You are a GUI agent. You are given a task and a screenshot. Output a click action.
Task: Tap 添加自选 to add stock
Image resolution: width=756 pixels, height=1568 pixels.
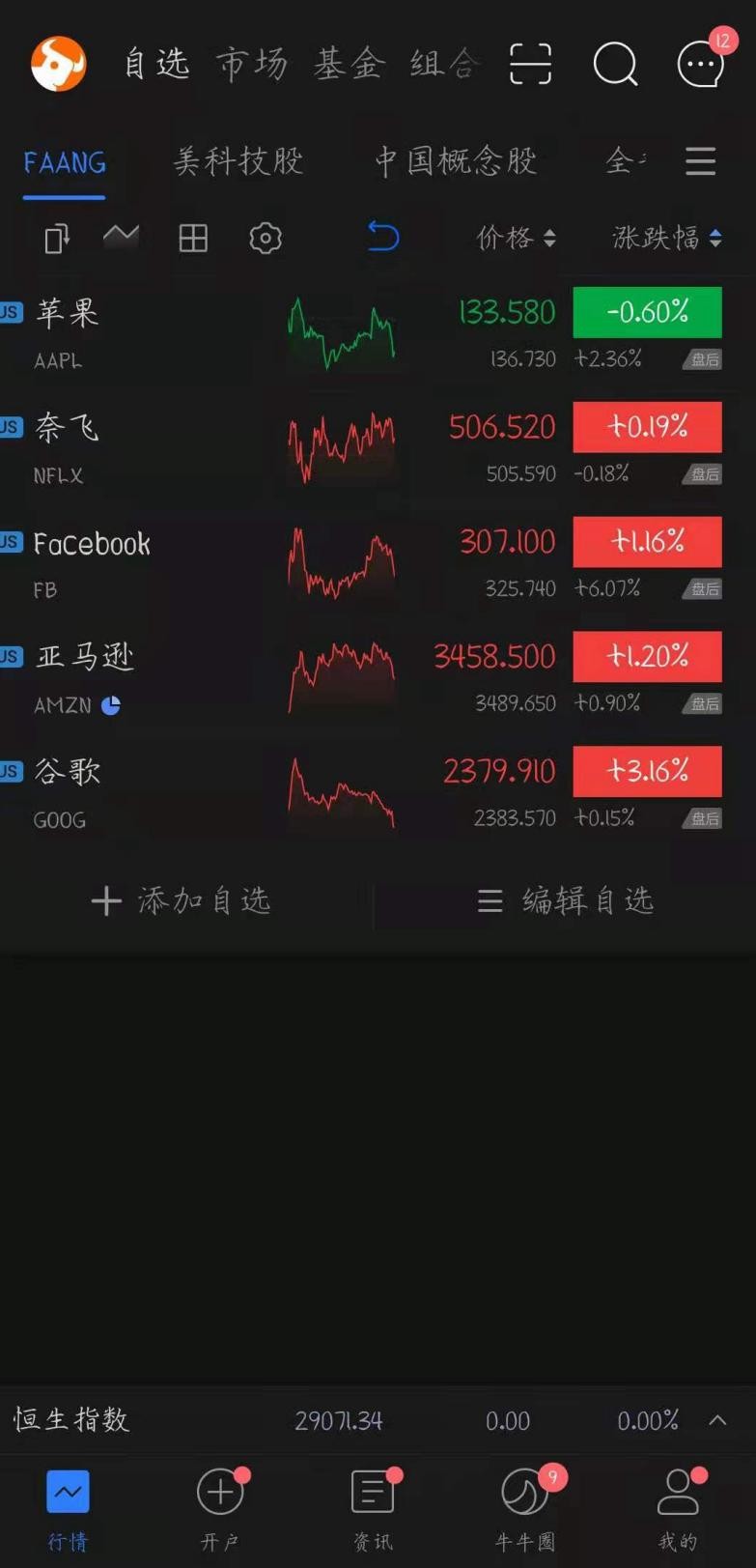coord(181,900)
